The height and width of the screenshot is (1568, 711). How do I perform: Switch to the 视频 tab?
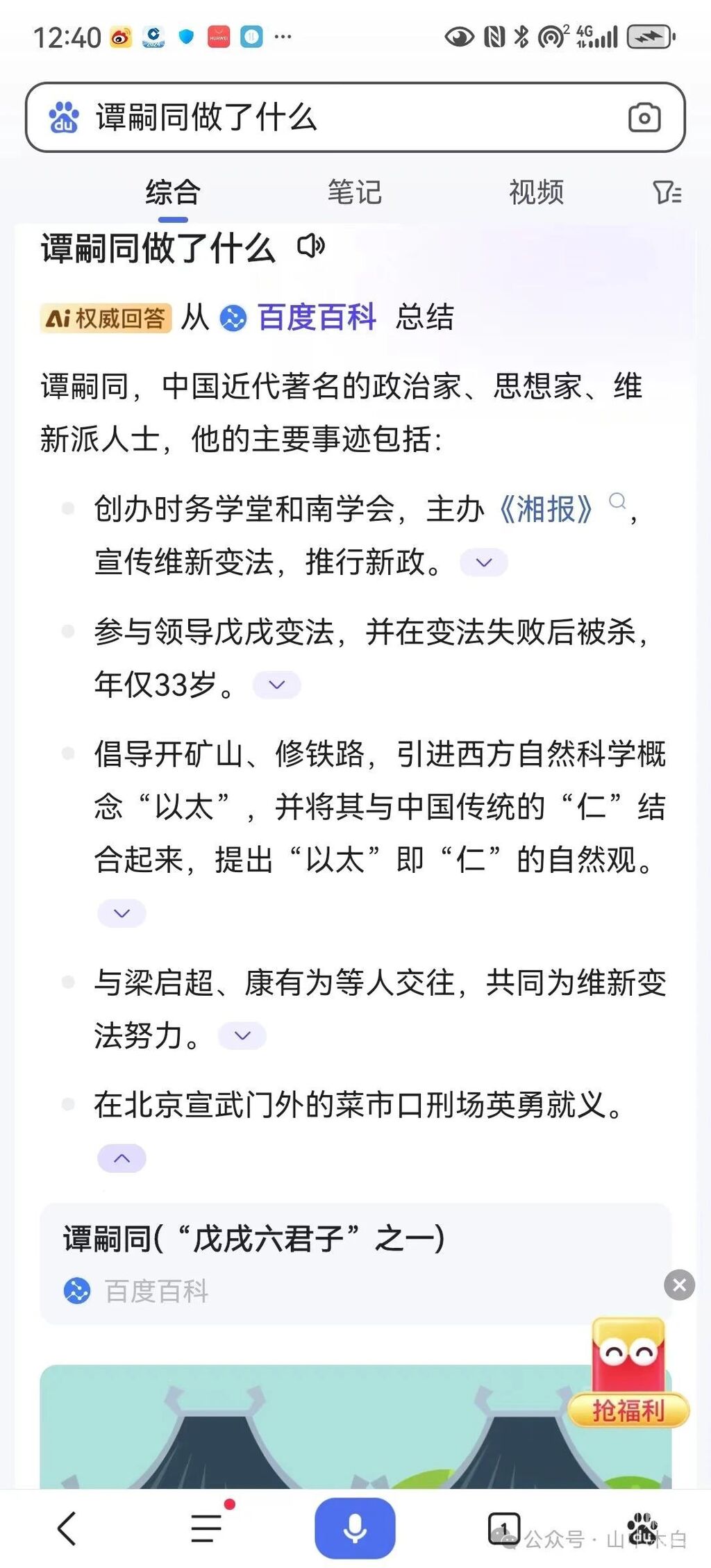536,192
